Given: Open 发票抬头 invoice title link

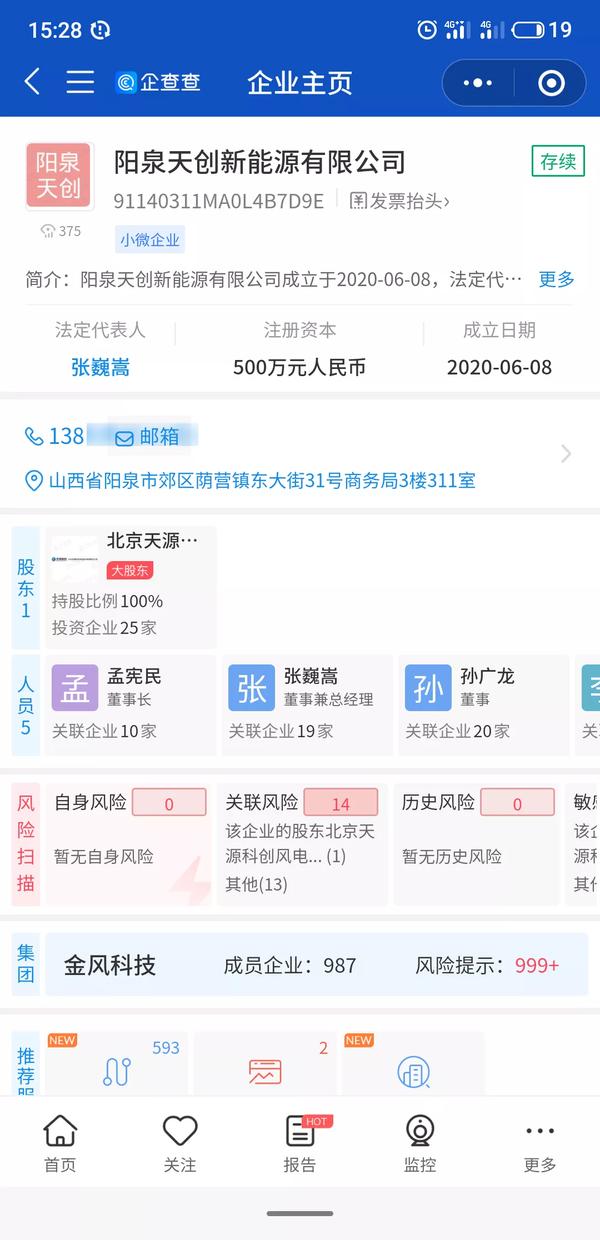Looking at the screenshot, I should (x=399, y=201).
